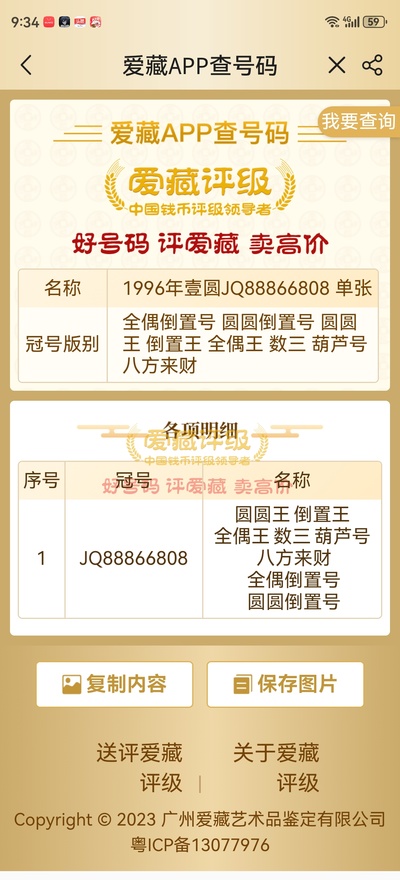Close the page with the X icon
The height and width of the screenshot is (880, 400).
pos(337,66)
